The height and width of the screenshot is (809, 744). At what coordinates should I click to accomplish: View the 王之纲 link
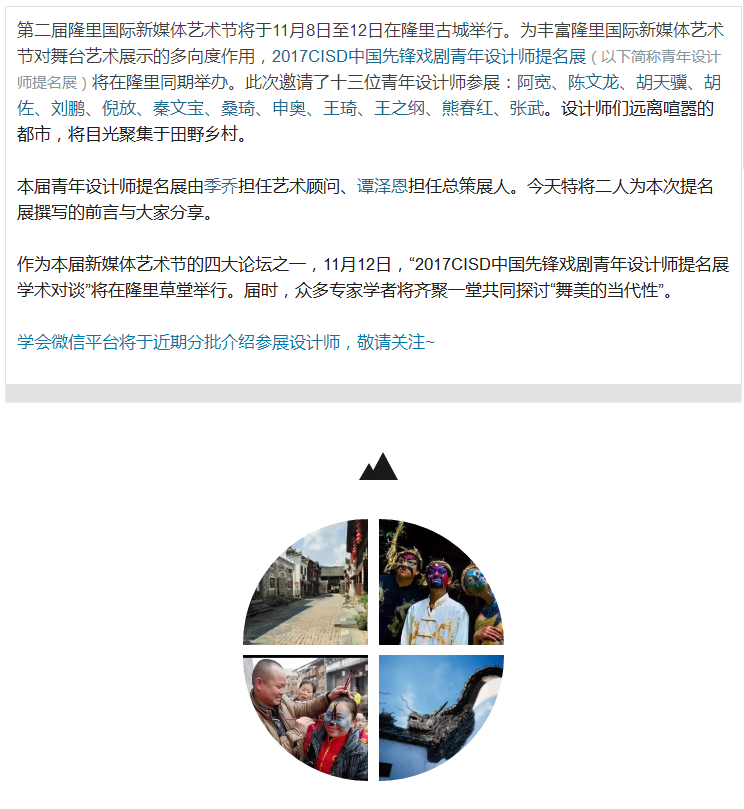coord(398,108)
